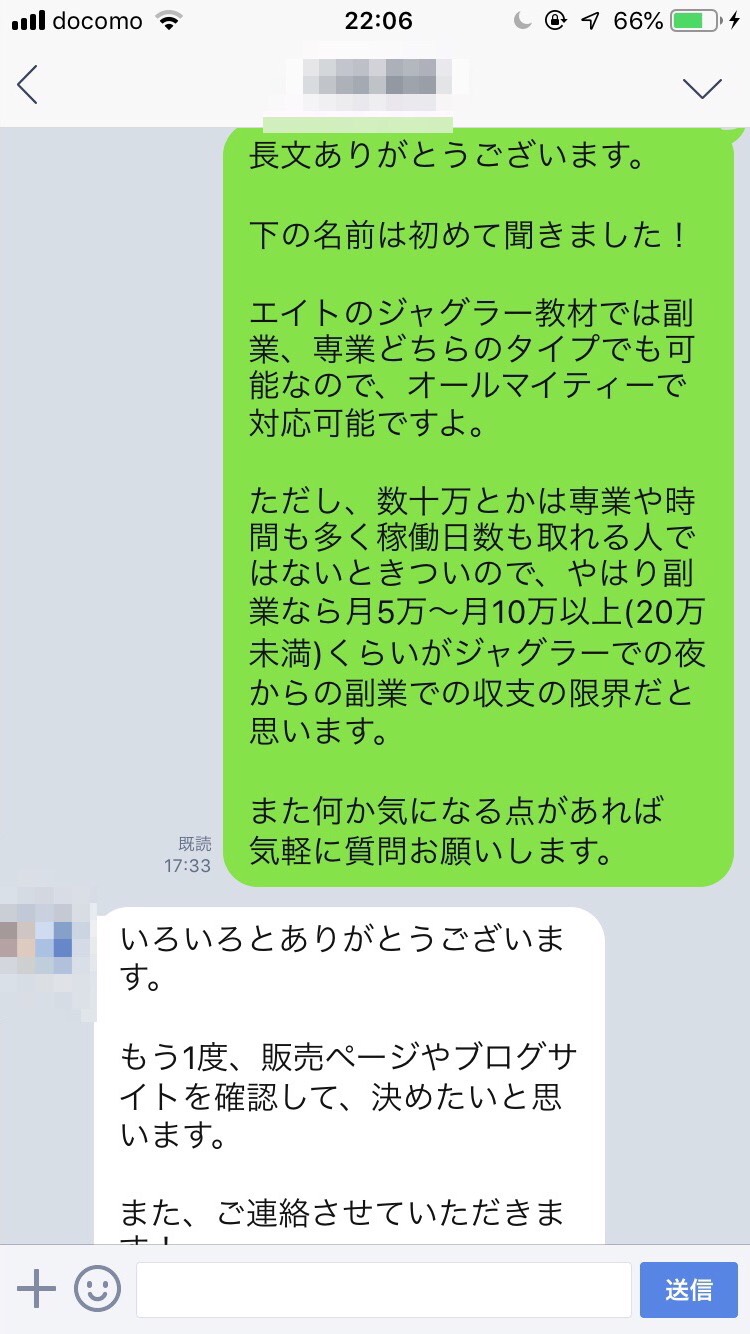This screenshot has width=750, height=1334.
Task: Tap the 送信 send button
Action: pos(688,1289)
